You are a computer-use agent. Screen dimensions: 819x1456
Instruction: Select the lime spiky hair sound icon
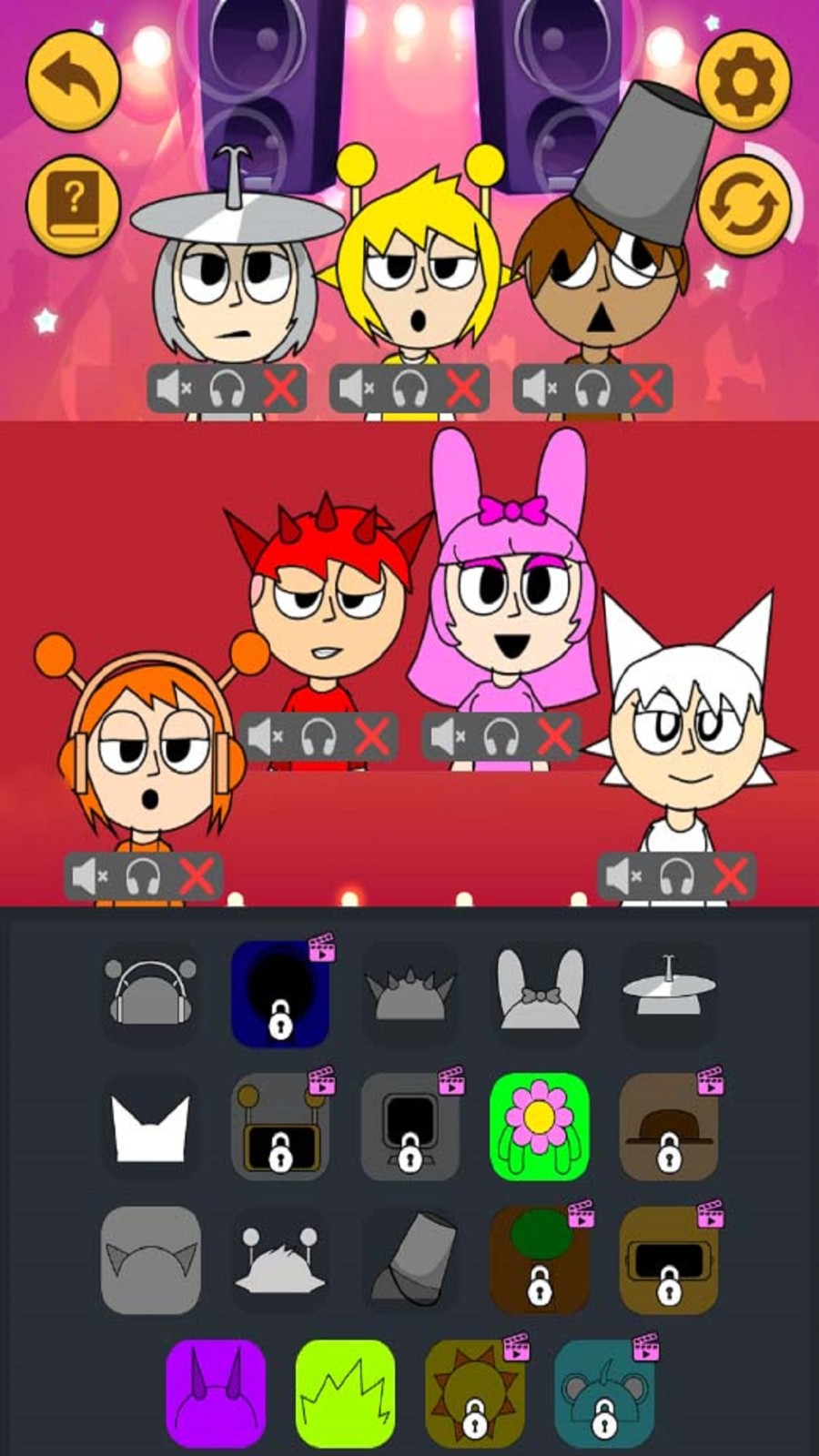coord(345,1389)
